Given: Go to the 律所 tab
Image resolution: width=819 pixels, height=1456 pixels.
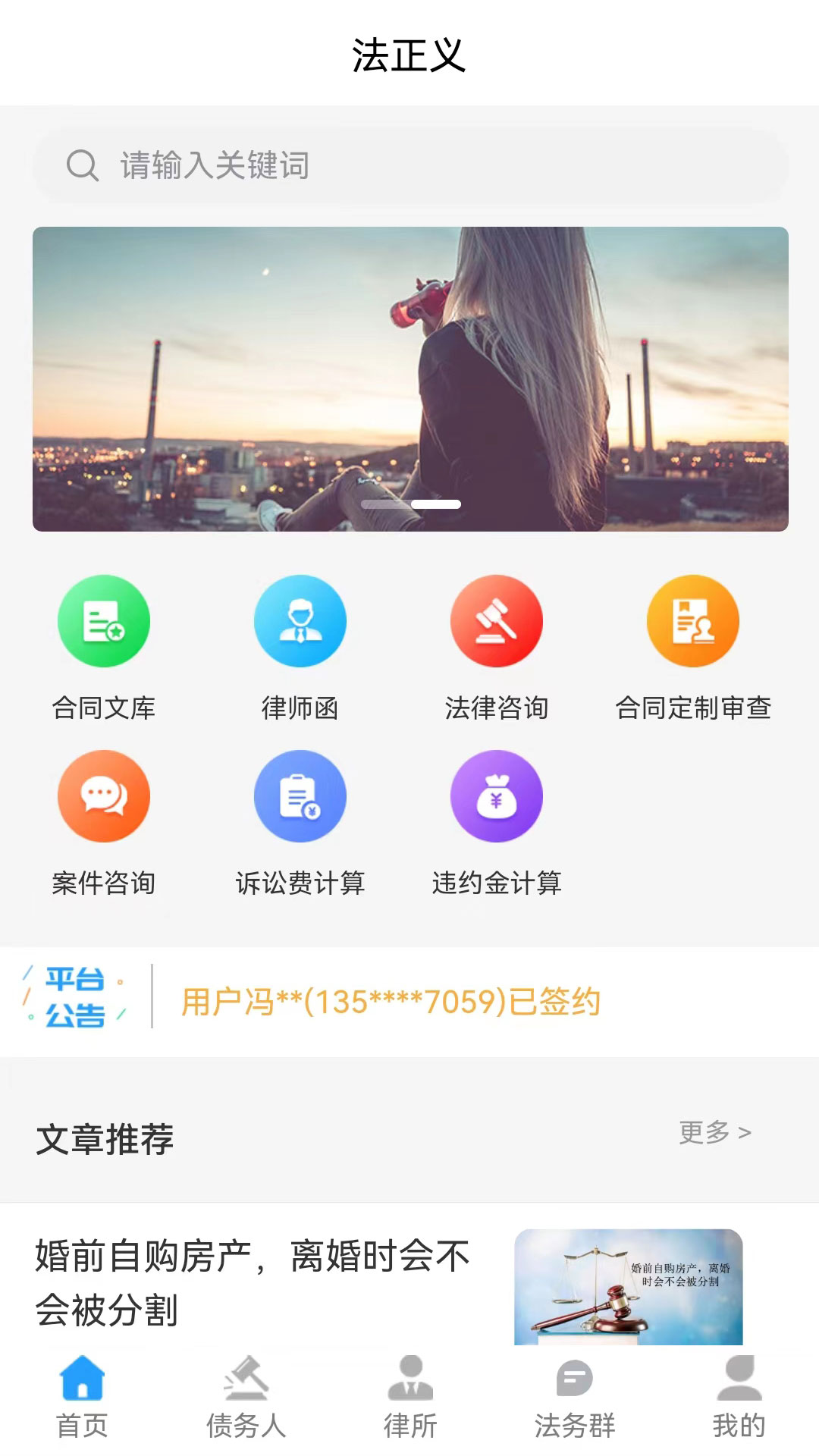Looking at the screenshot, I should click(410, 1397).
